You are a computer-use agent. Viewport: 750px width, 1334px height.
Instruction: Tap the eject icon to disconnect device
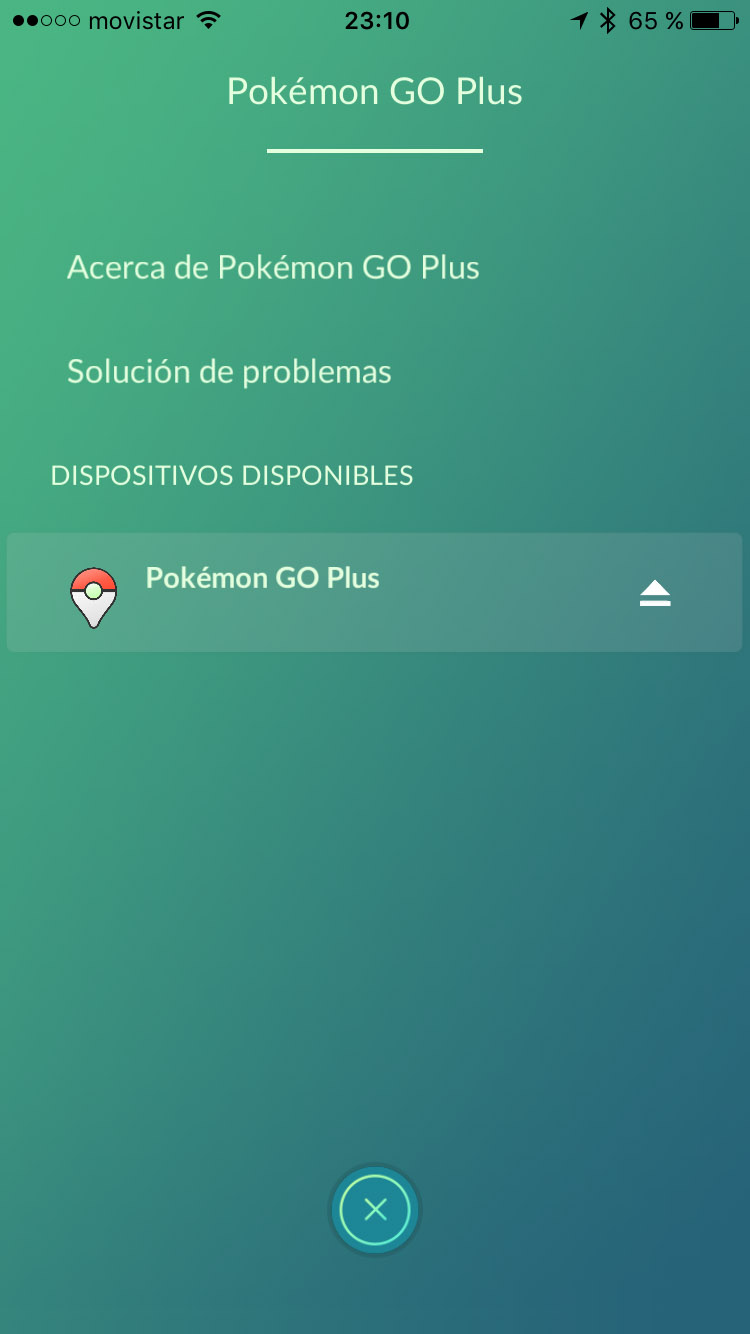tap(655, 595)
